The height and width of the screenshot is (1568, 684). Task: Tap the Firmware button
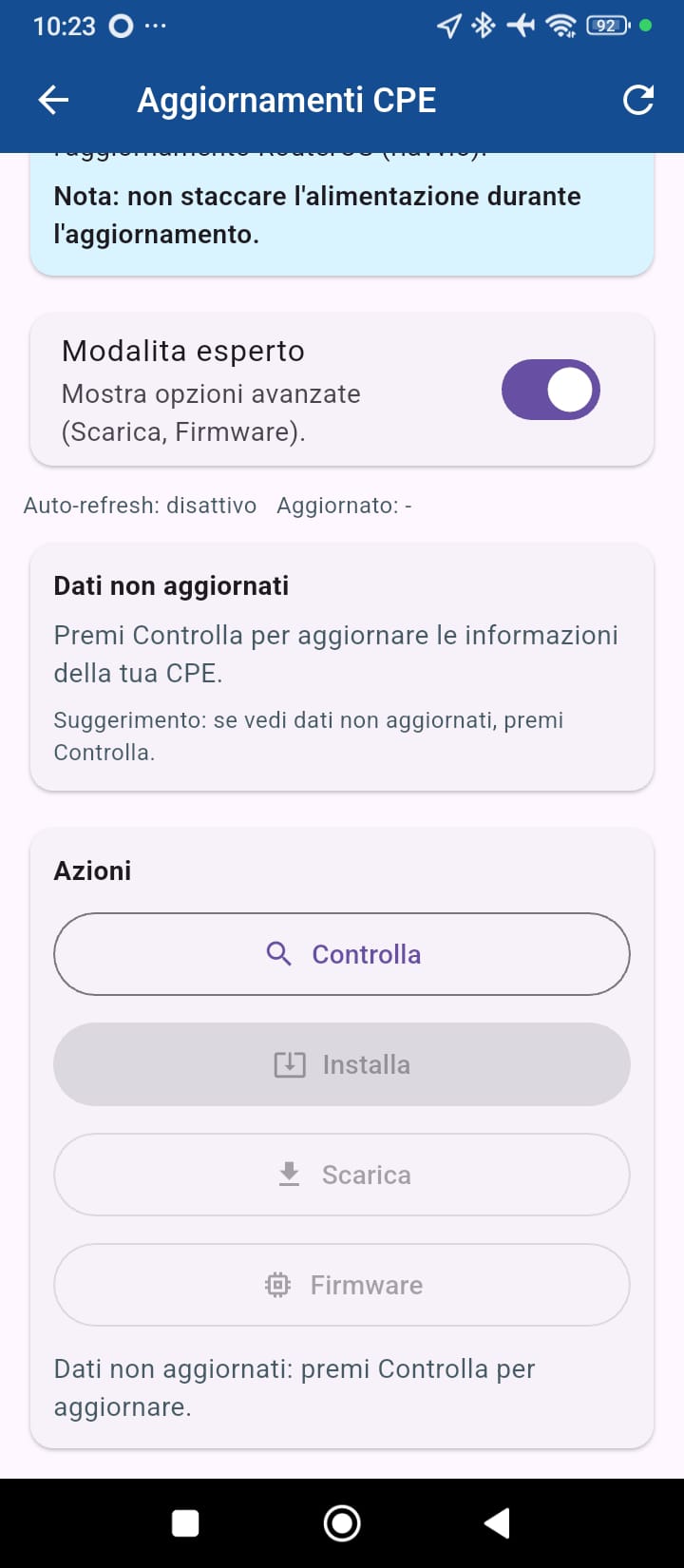click(x=342, y=1285)
